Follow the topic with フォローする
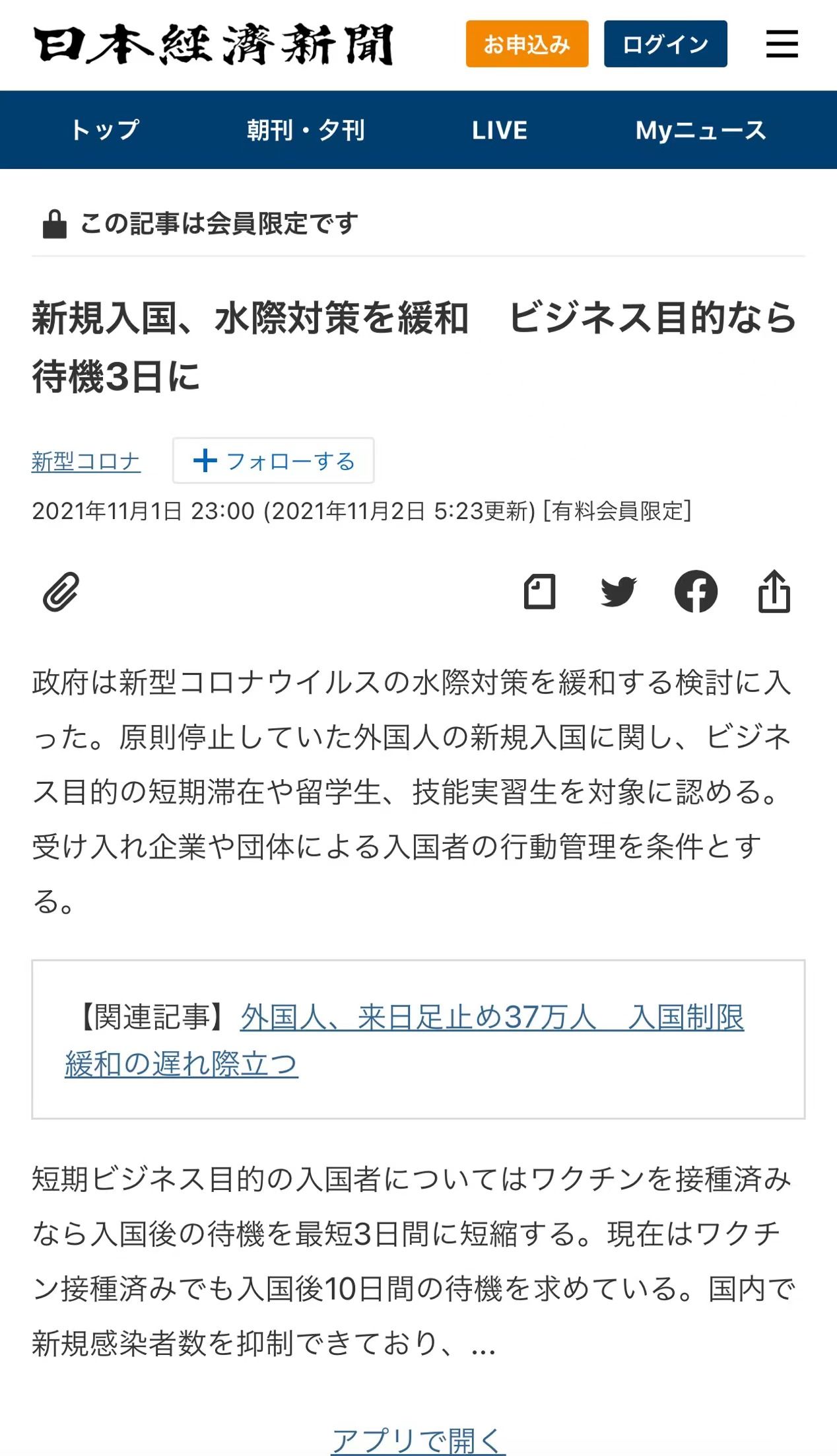Viewport: 837px width, 1456px height. tap(273, 461)
